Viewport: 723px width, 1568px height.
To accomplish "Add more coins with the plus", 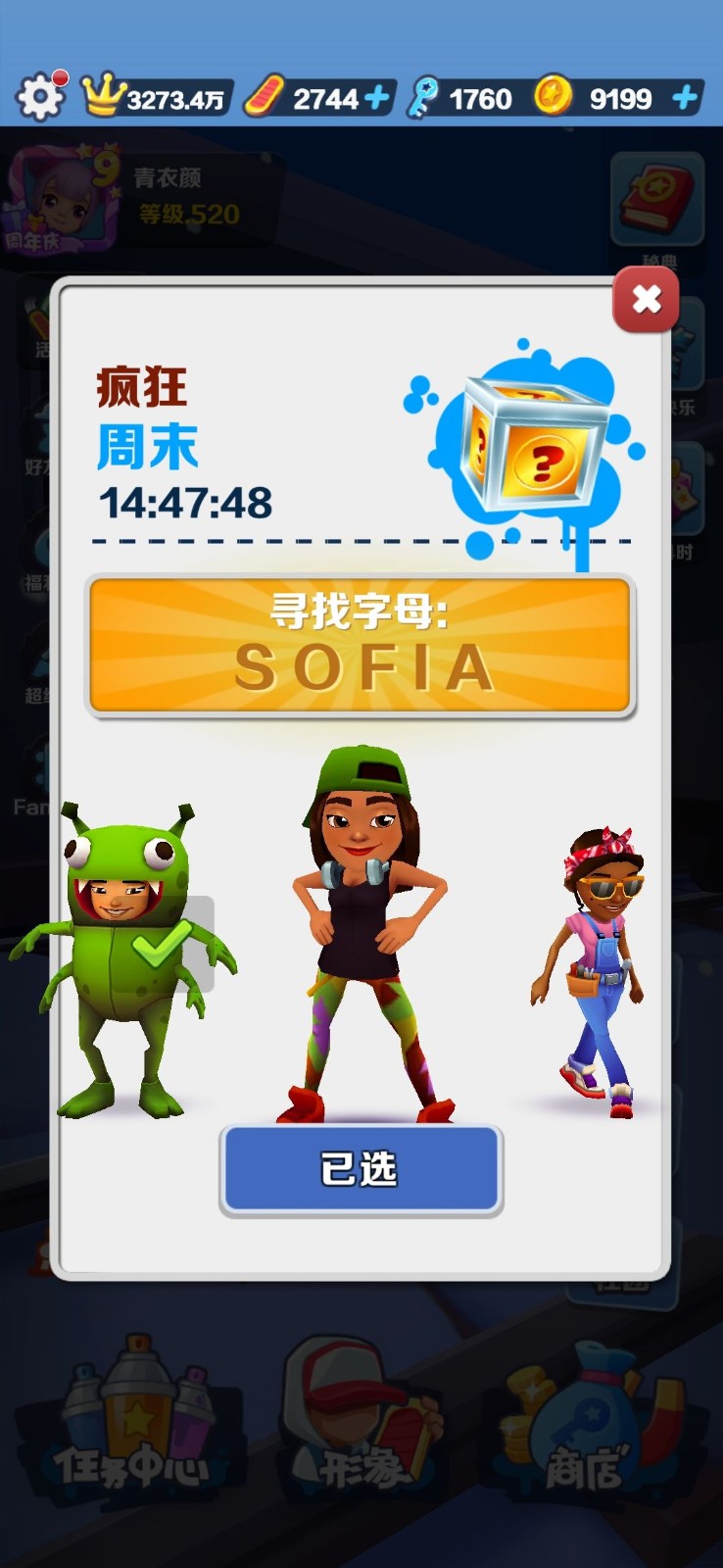I will pos(686,98).
